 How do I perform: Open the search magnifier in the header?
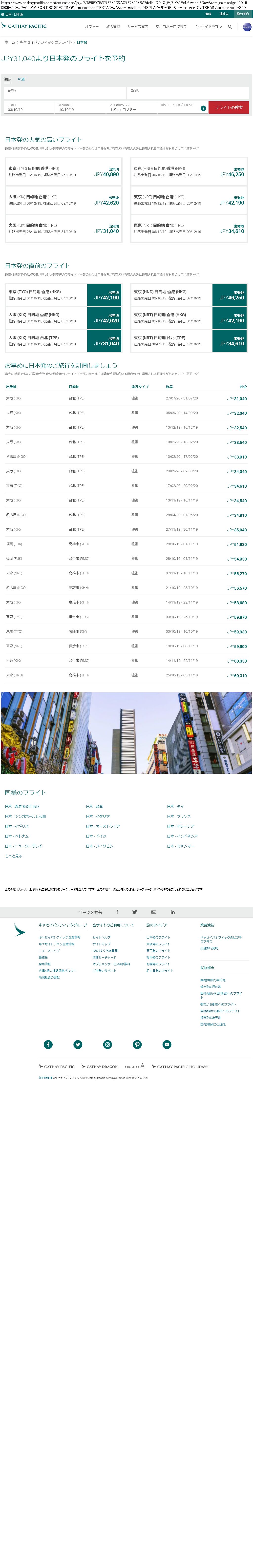(x=230, y=27)
